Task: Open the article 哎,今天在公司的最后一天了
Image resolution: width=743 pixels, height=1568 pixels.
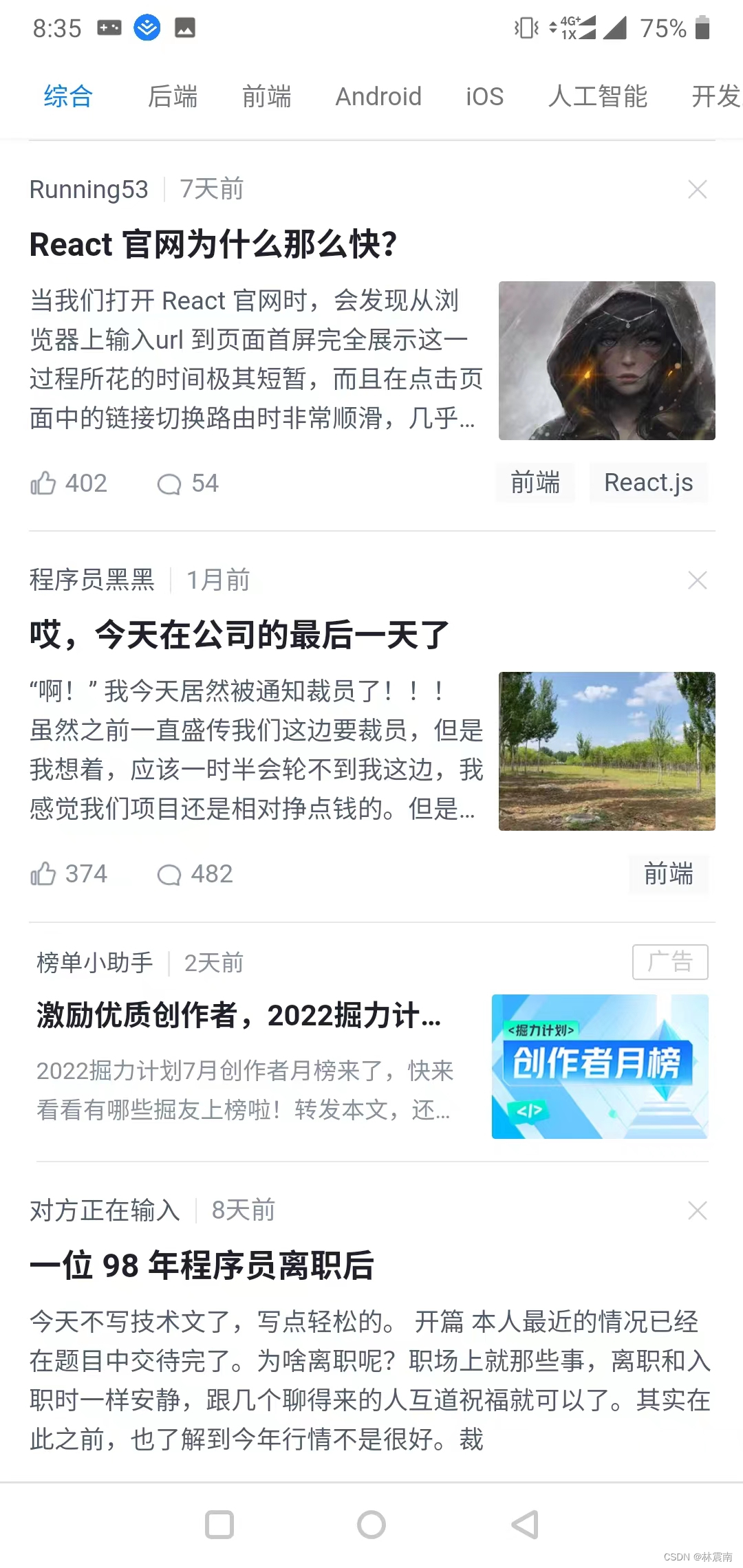Action: pyautogui.click(x=239, y=634)
